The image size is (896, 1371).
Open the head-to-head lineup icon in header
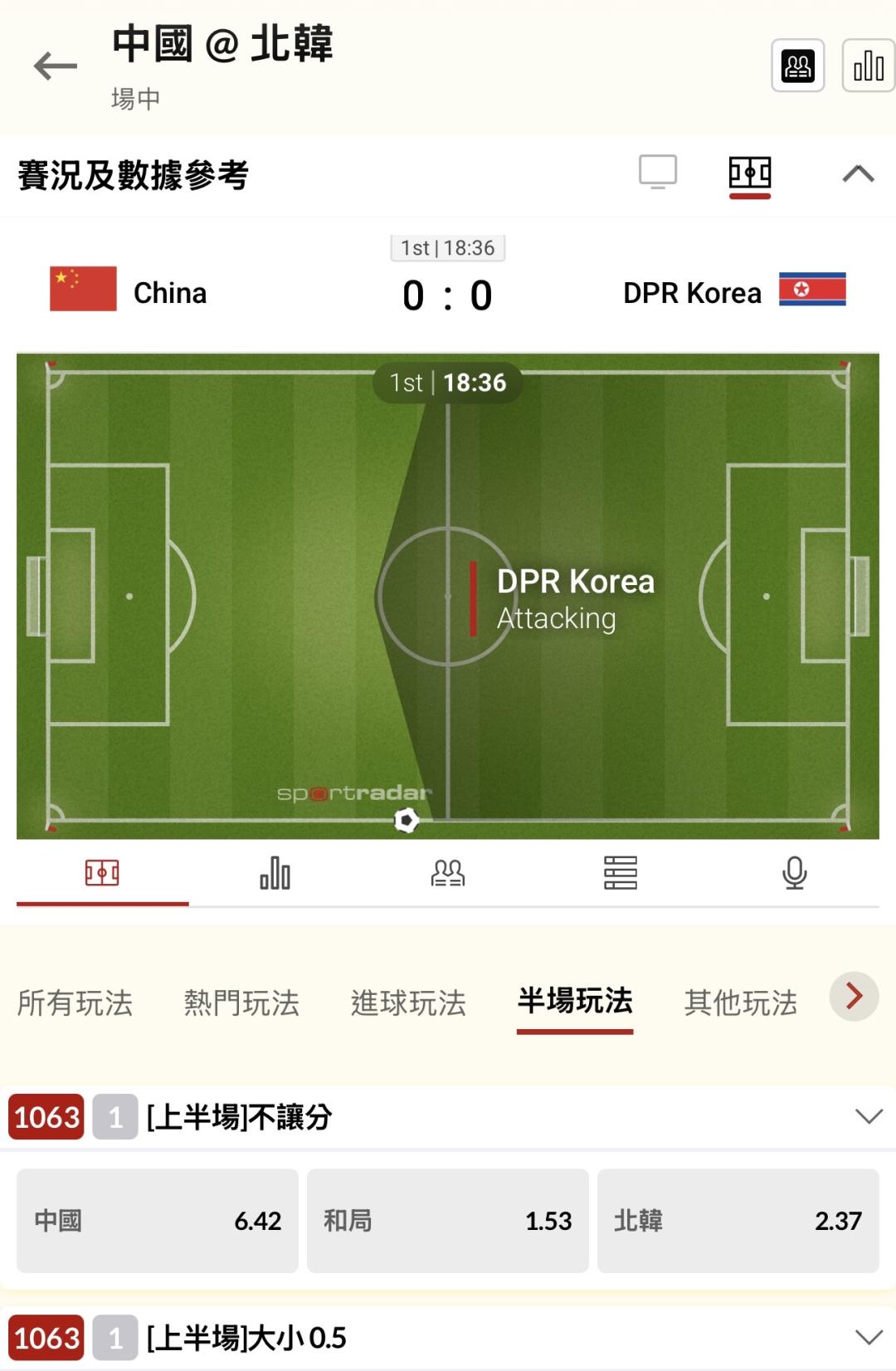[798, 66]
